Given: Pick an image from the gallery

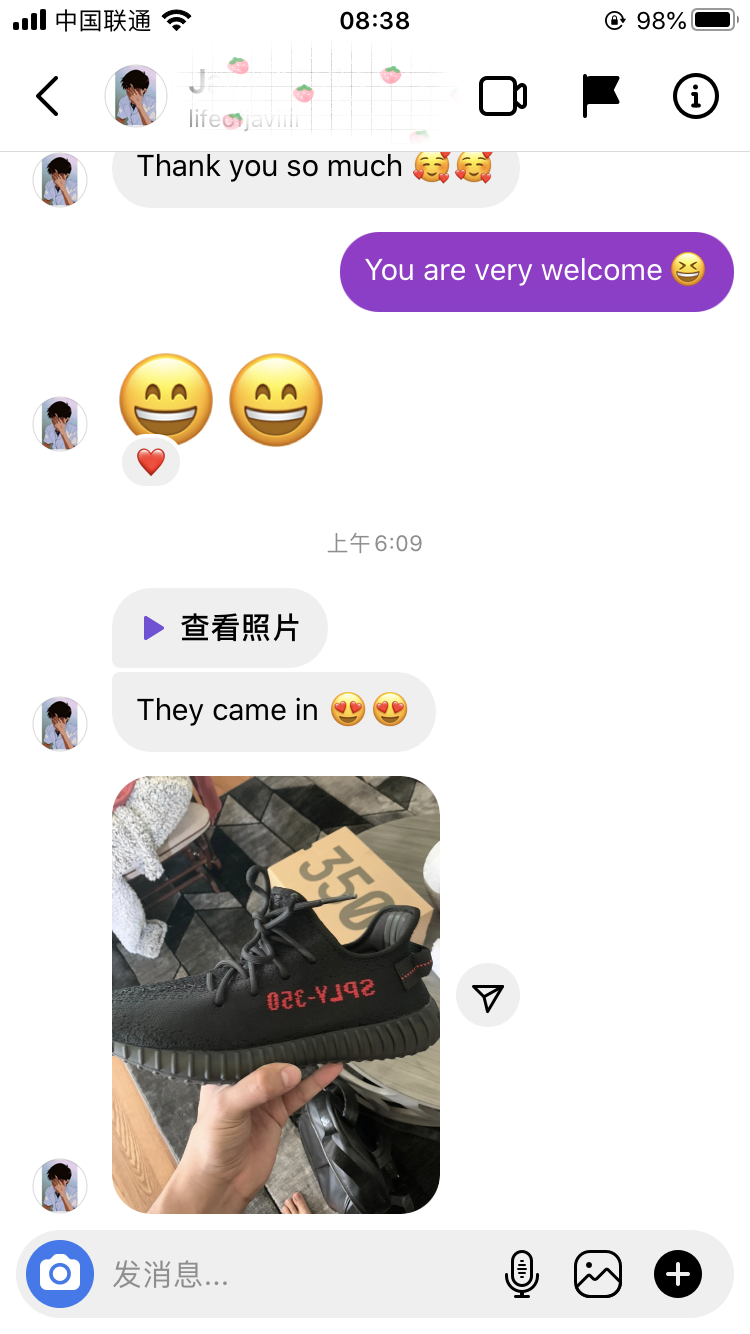Looking at the screenshot, I should [x=598, y=1274].
